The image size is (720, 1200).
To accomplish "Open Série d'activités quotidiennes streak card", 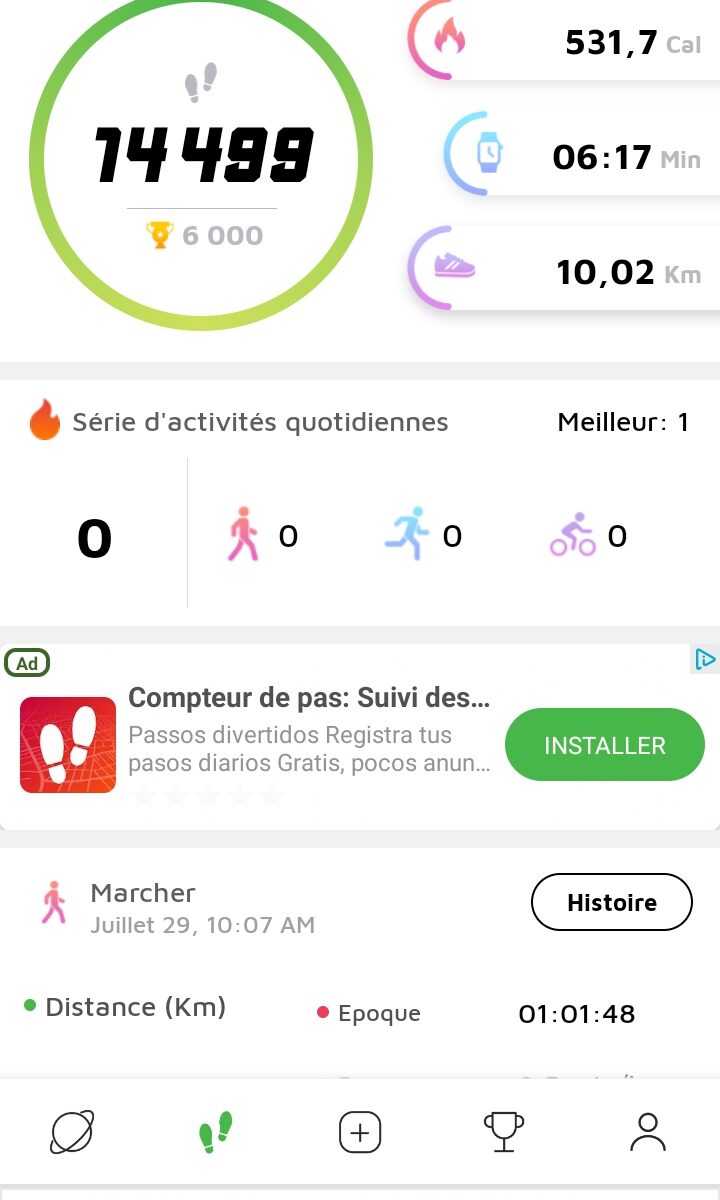I will [x=360, y=503].
